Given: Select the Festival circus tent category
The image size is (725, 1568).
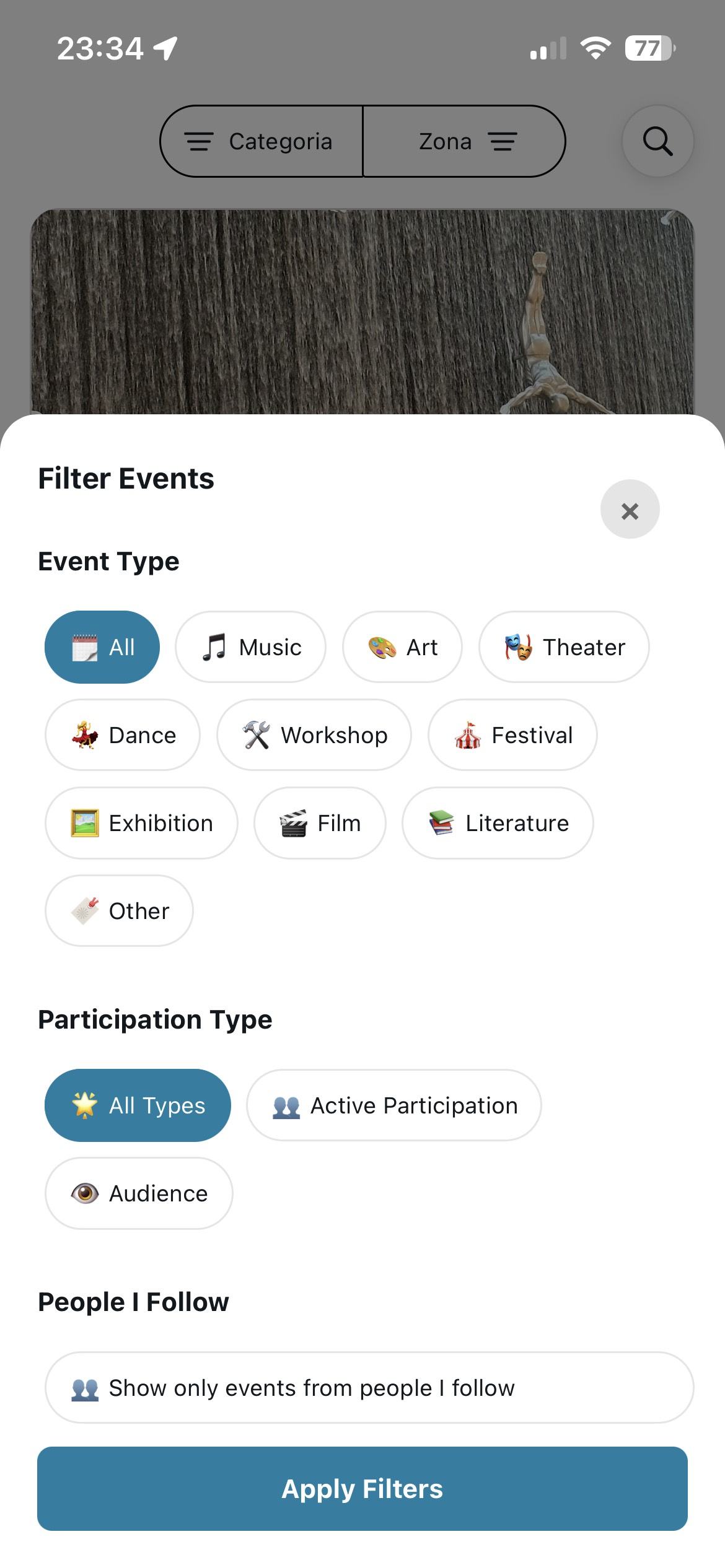Looking at the screenshot, I should (512, 735).
